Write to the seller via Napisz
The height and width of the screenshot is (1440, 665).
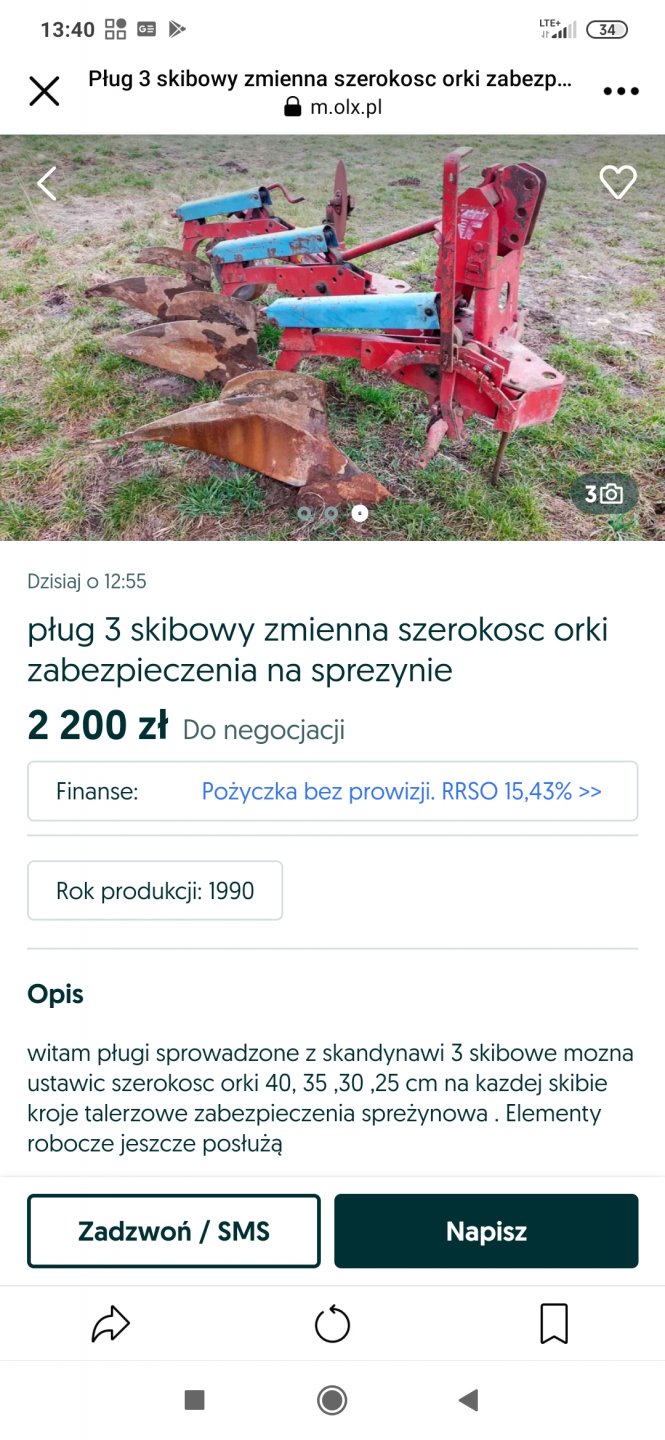(486, 1231)
